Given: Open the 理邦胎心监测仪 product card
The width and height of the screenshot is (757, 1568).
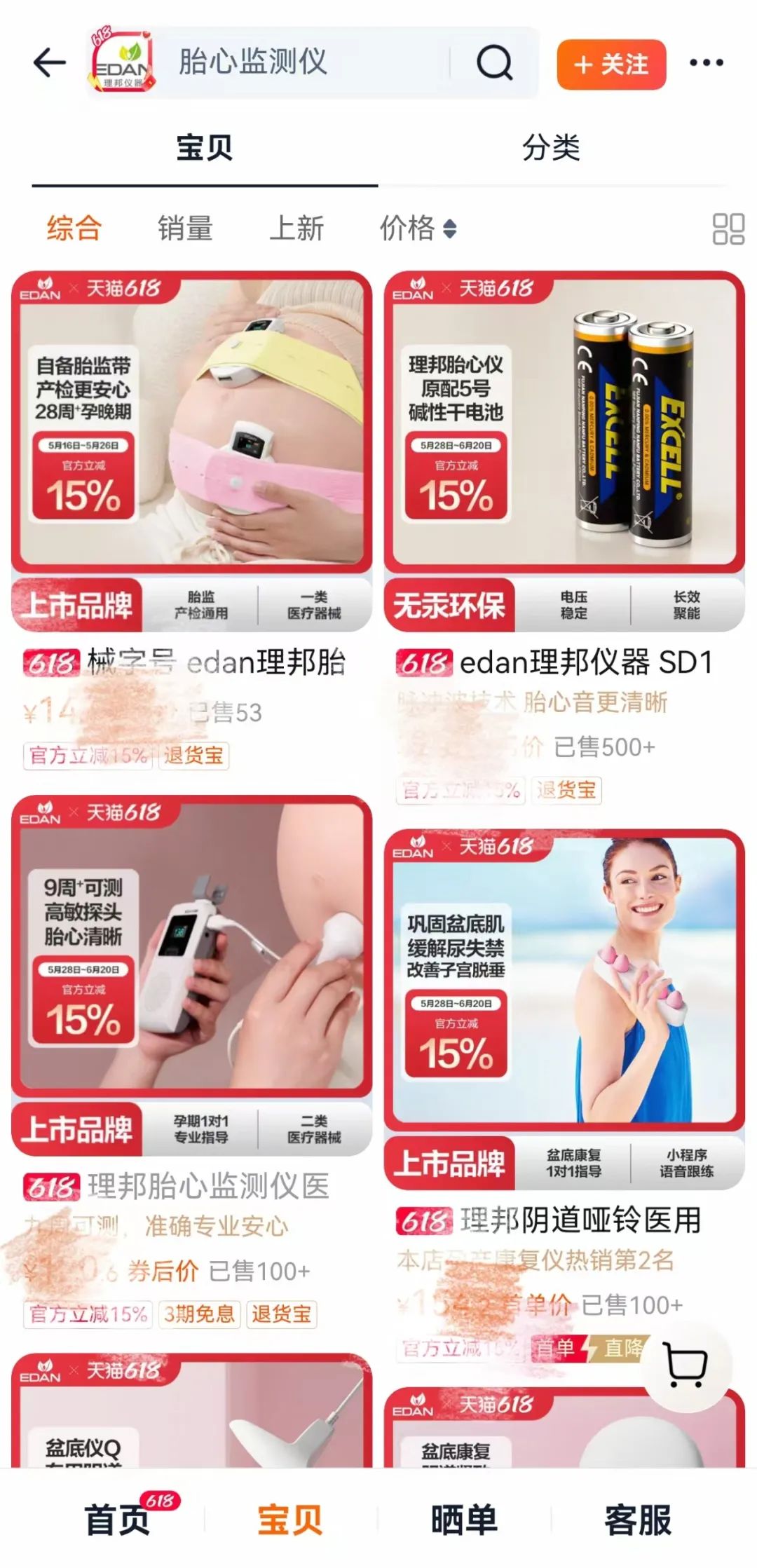Looking at the screenshot, I should coord(191,946).
